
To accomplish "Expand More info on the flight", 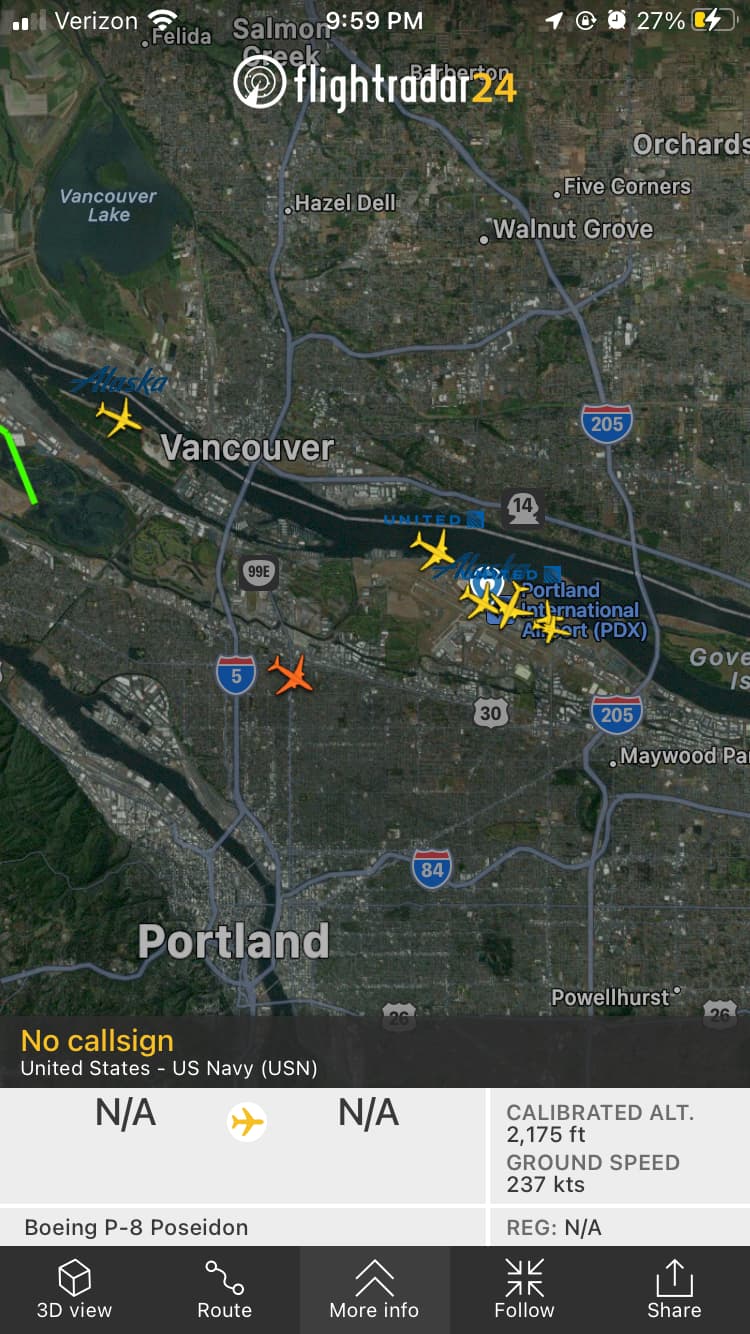I will tap(374, 1289).
